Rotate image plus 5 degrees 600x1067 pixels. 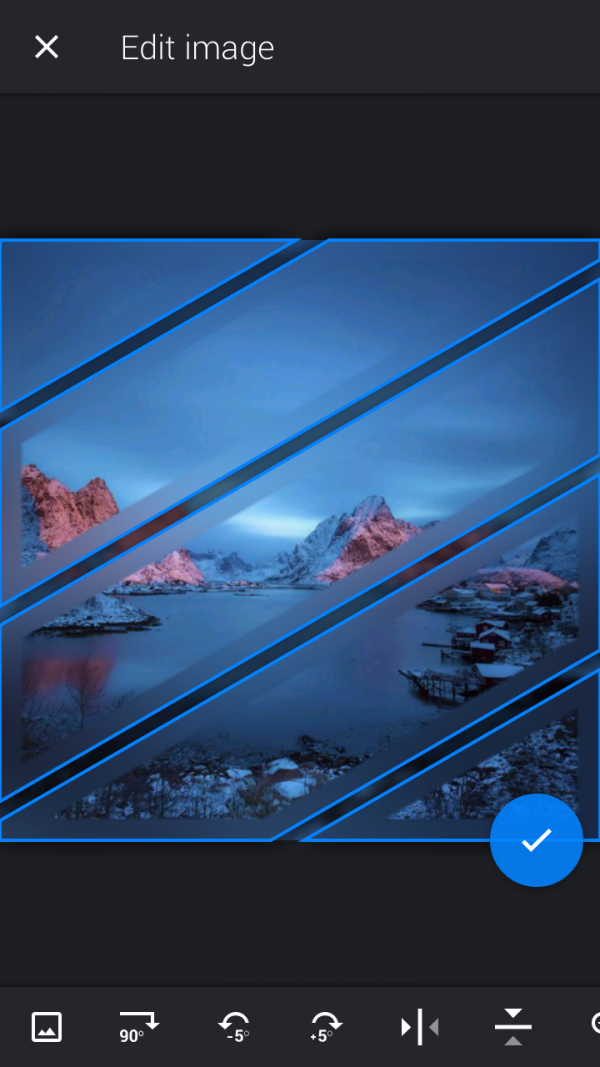coord(326,1026)
